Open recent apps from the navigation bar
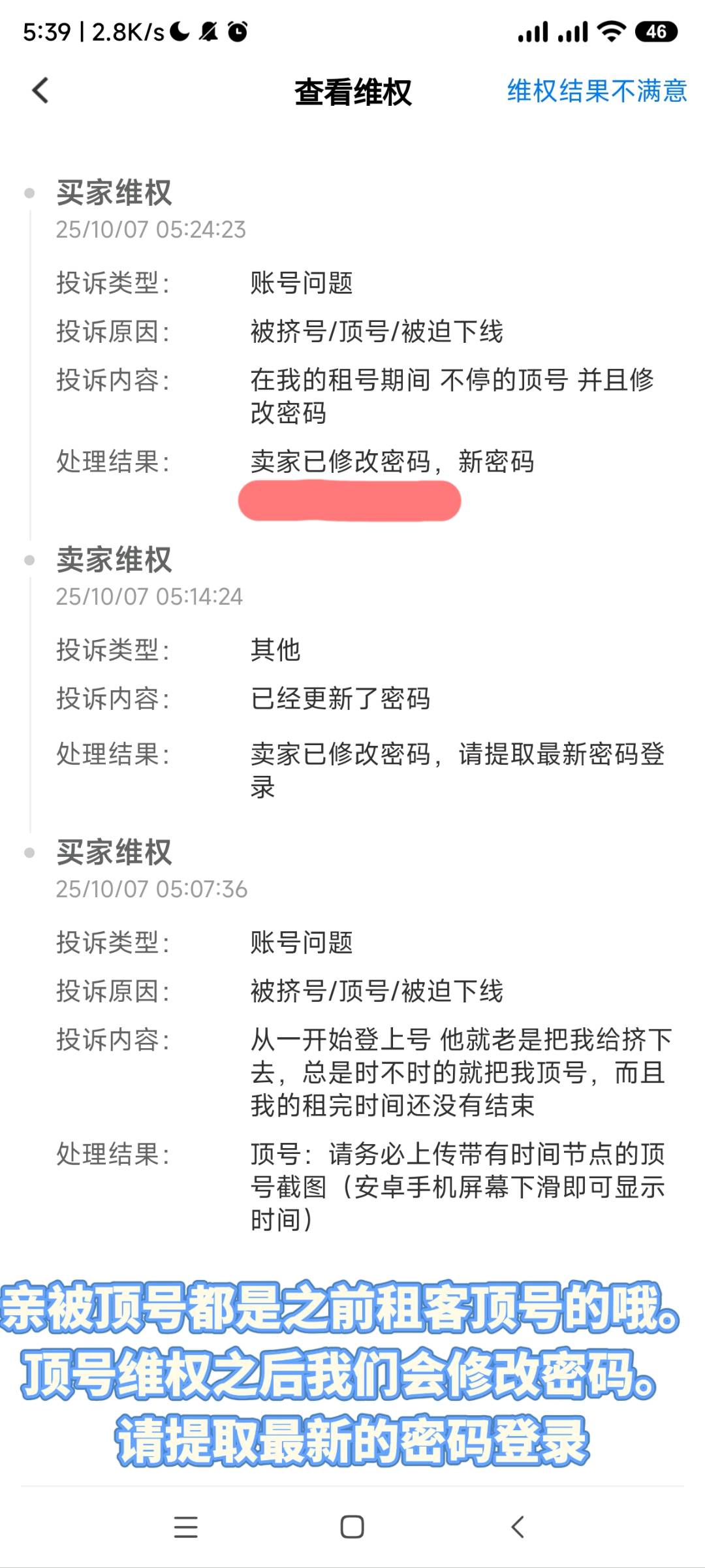This screenshot has height=1568, width=705. (186, 1527)
